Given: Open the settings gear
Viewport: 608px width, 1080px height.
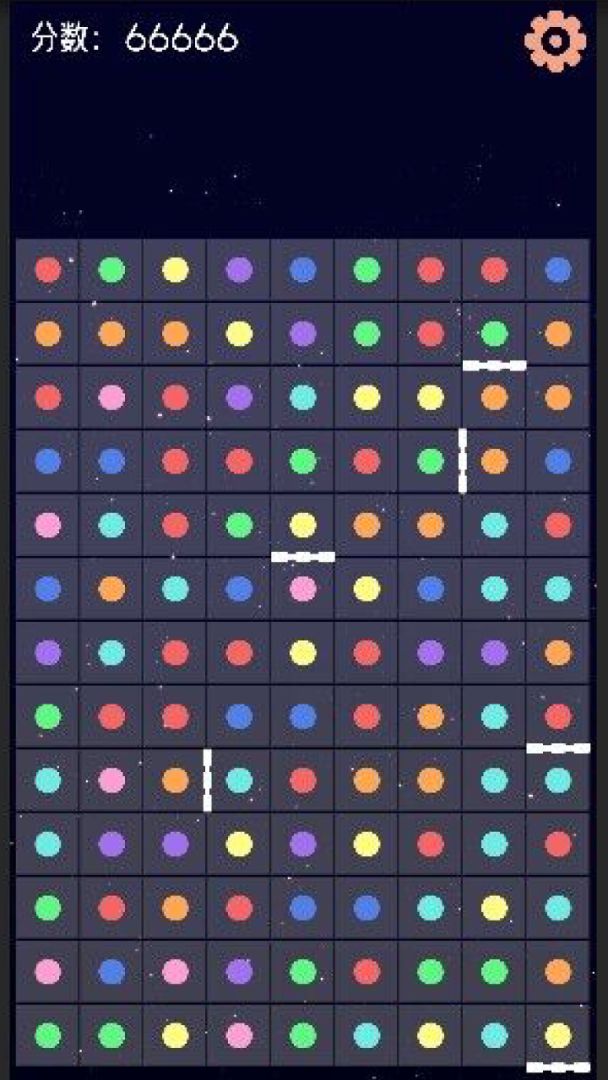Looking at the screenshot, I should pyautogui.click(x=554, y=41).
